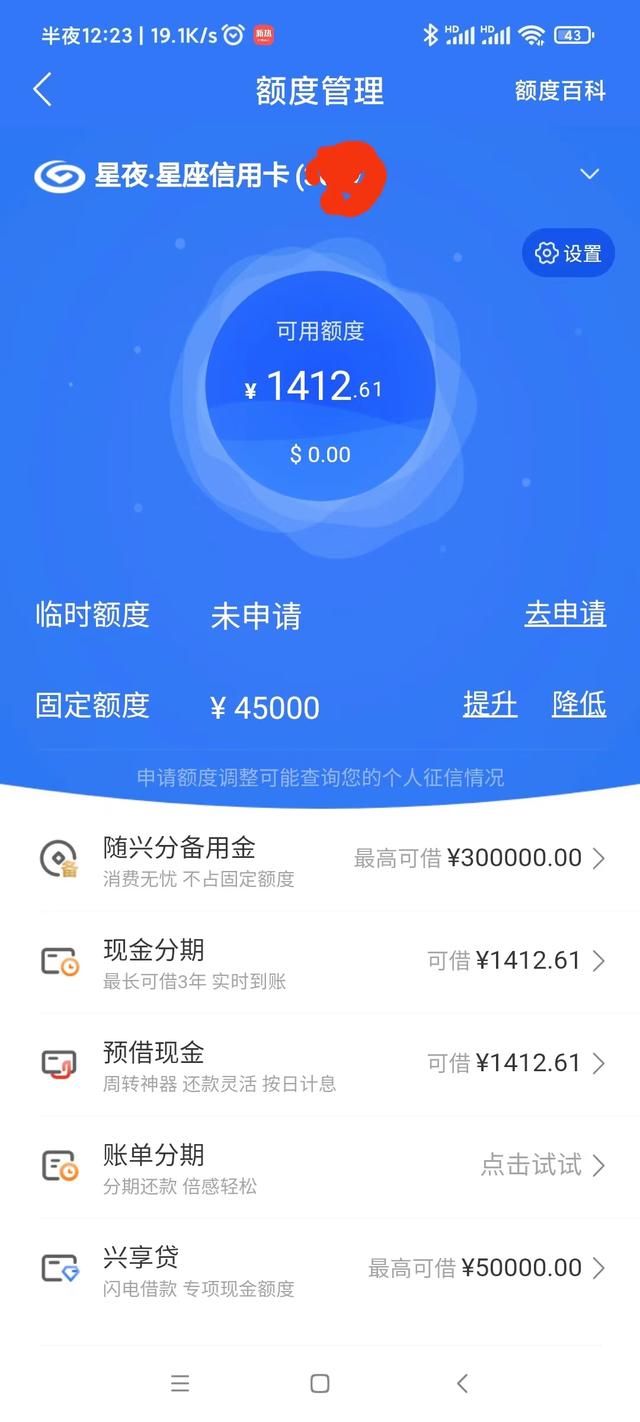Tap 降低 to lower fixed limit
This screenshot has height=1422, width=640.
(x=579, y=704)
